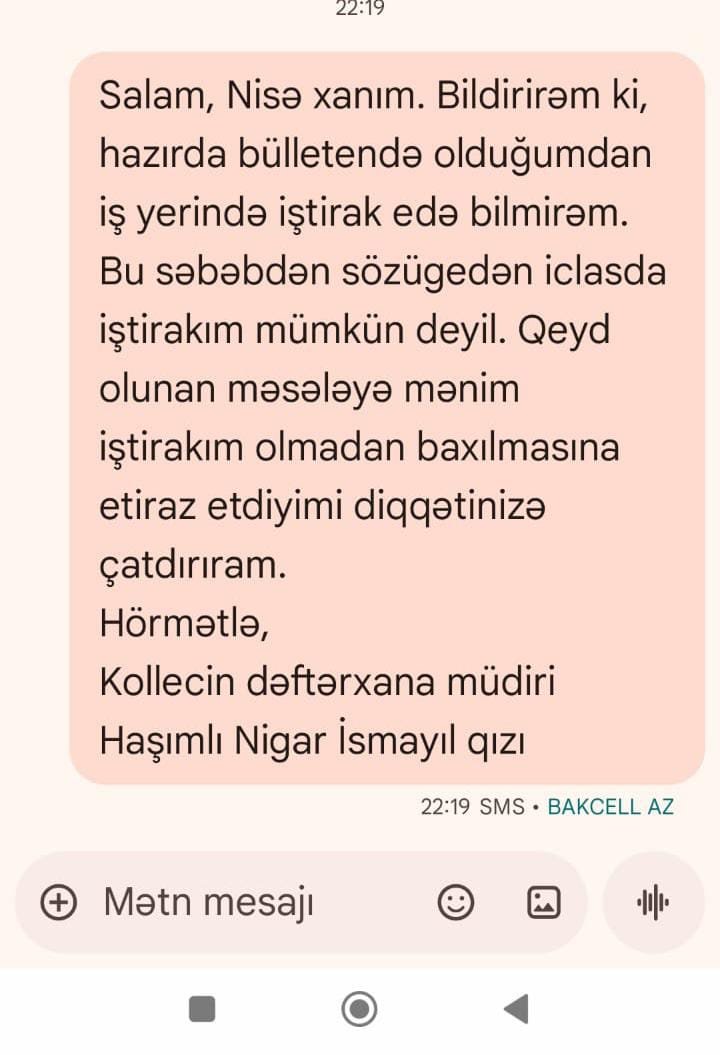Open the emoji picker
This screenshot has height=1055, width=720.
(456, 903)
